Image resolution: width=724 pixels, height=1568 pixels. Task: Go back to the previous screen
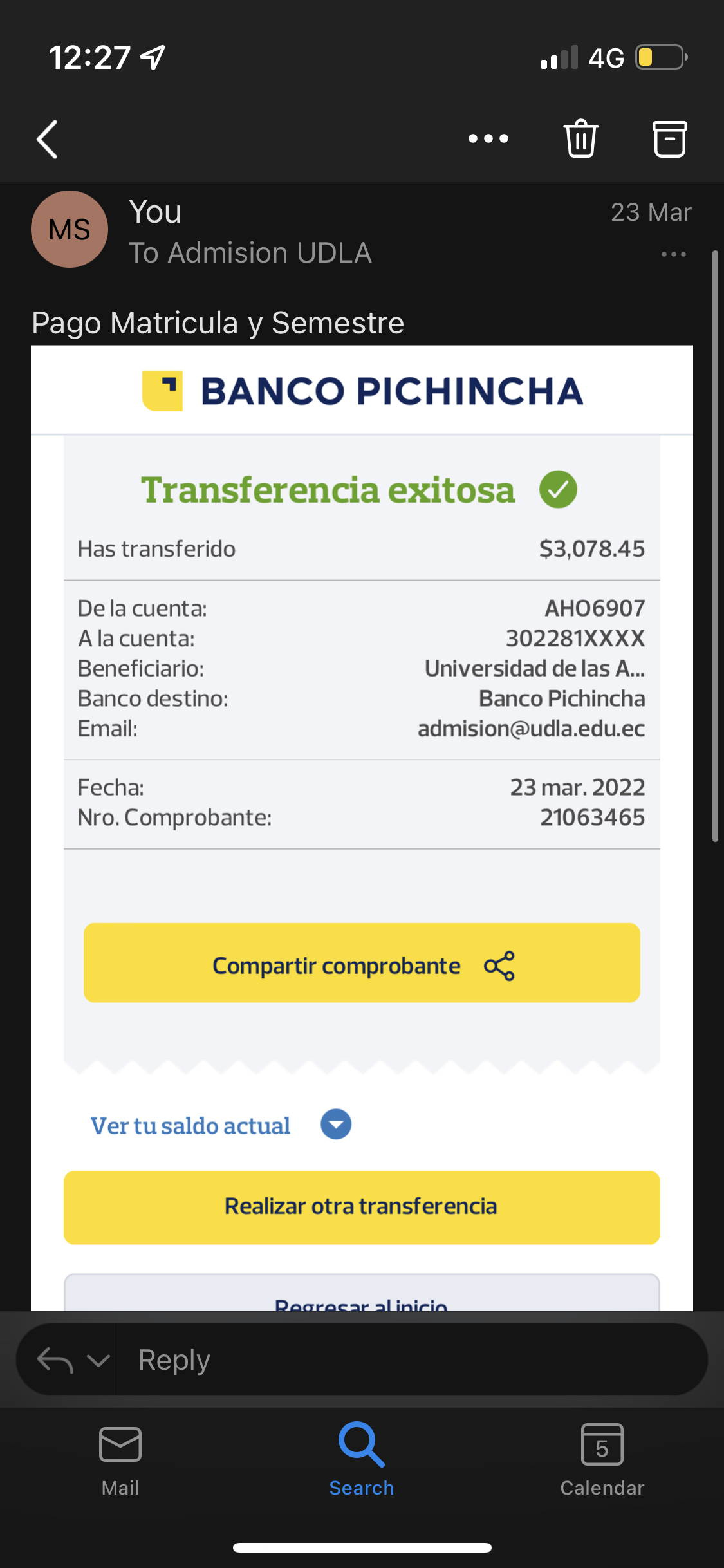tap(48, 139)
